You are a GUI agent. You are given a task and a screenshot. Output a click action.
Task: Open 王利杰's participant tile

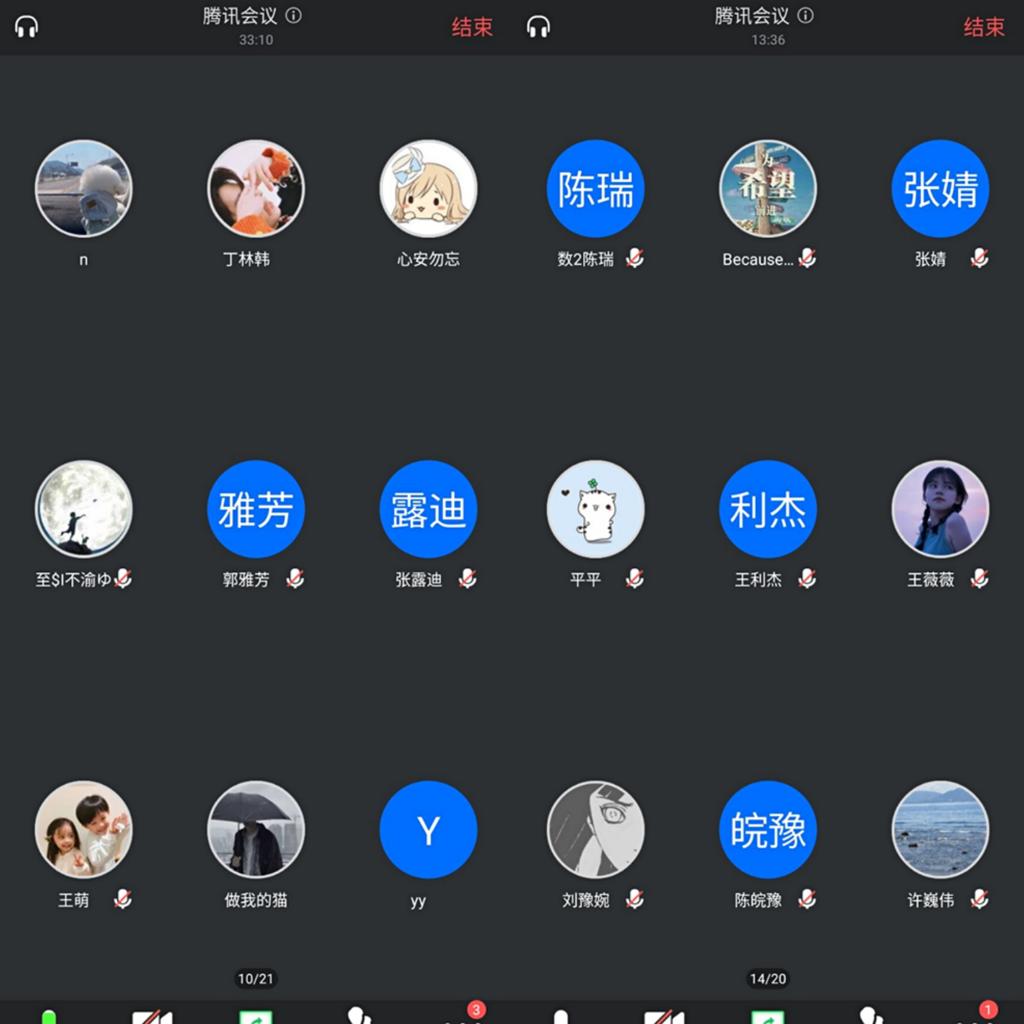point(768,509)
